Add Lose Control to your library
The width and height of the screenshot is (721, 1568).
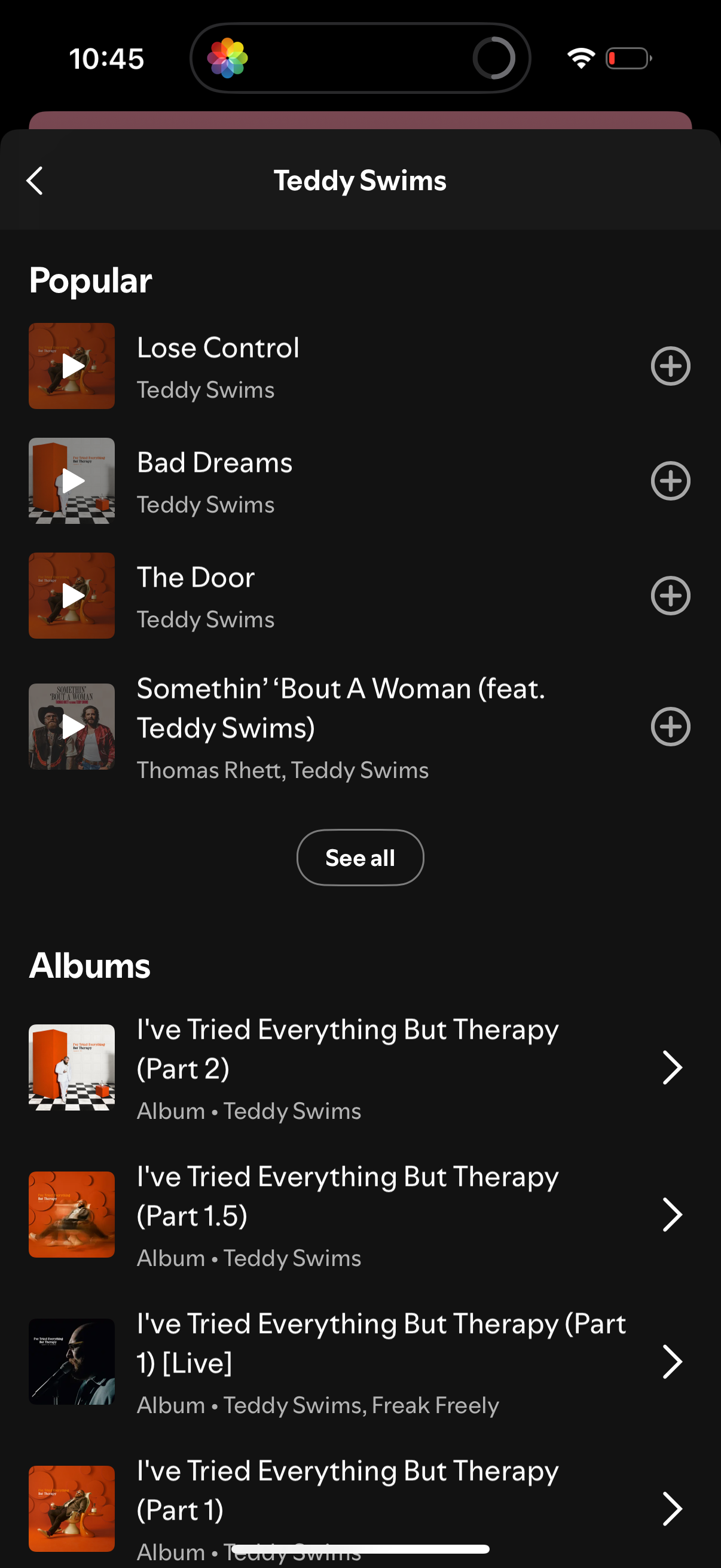[x=671, y=366]
